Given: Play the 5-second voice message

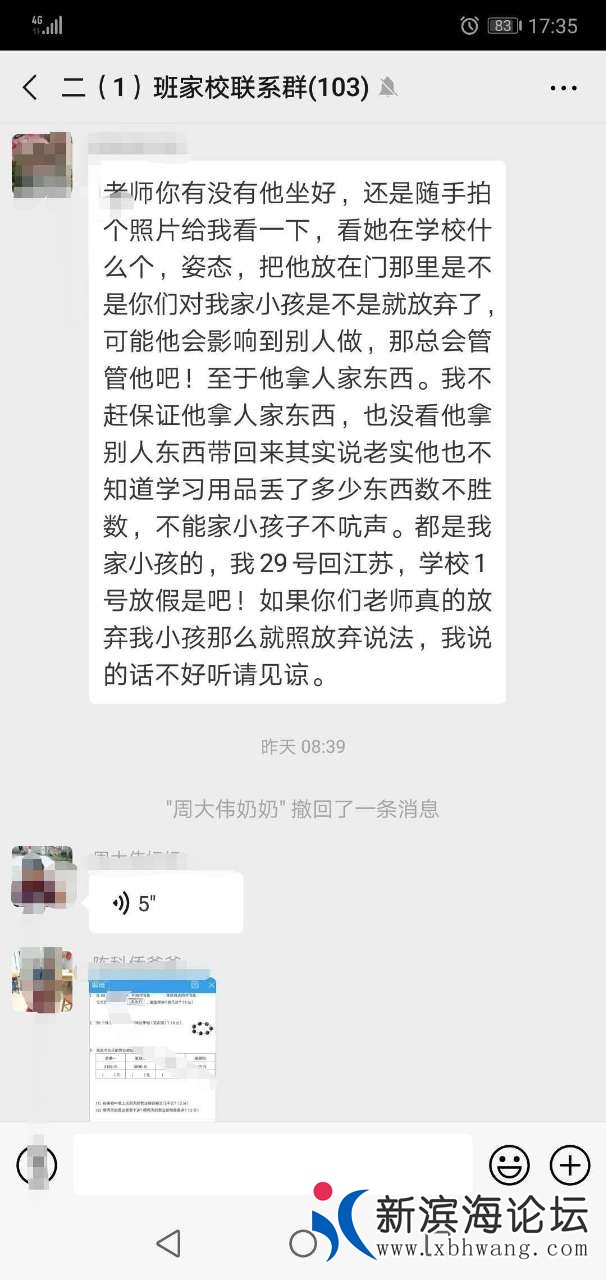Looking at the screenshot, I should (166, 903).
